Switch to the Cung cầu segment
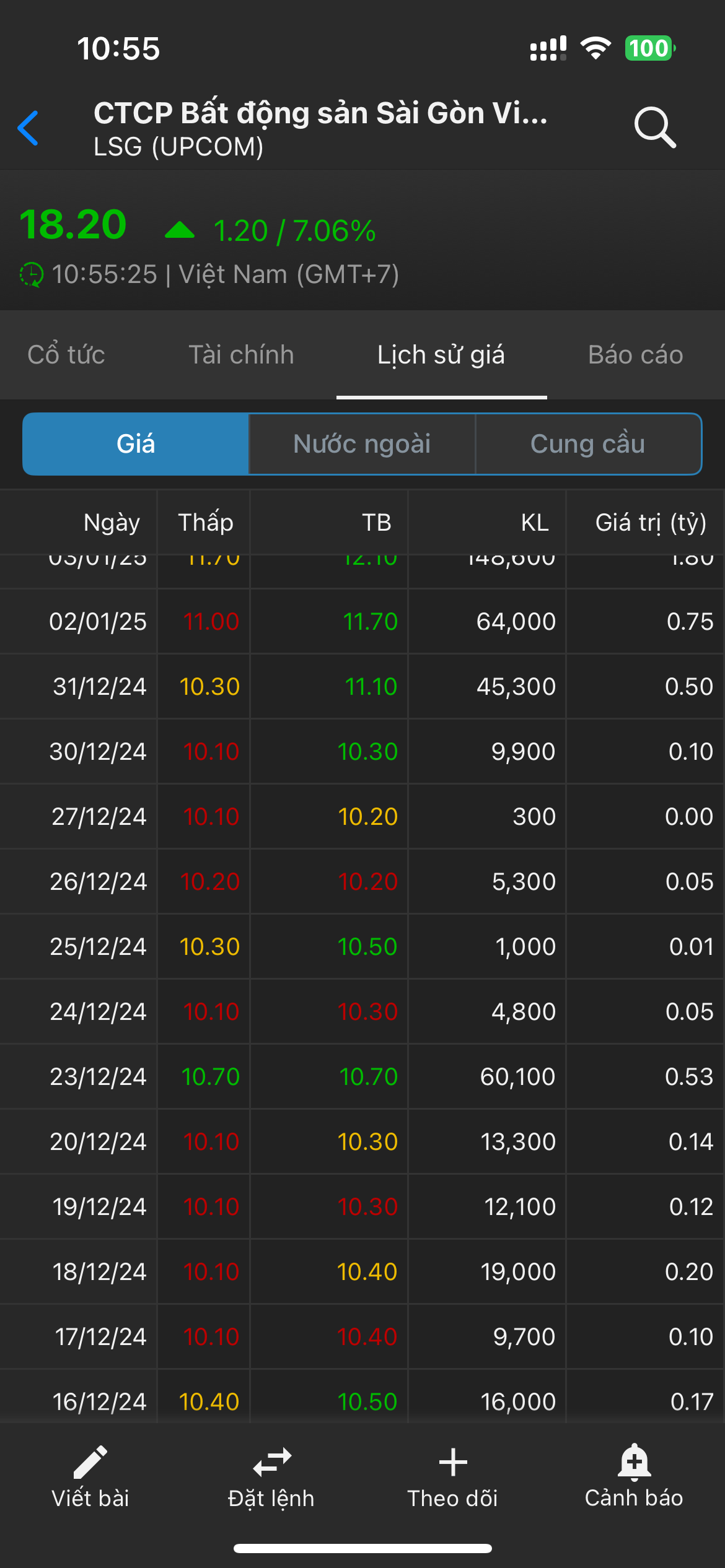This screenshot has height=1568, width=725. click(x=588, y=444)
